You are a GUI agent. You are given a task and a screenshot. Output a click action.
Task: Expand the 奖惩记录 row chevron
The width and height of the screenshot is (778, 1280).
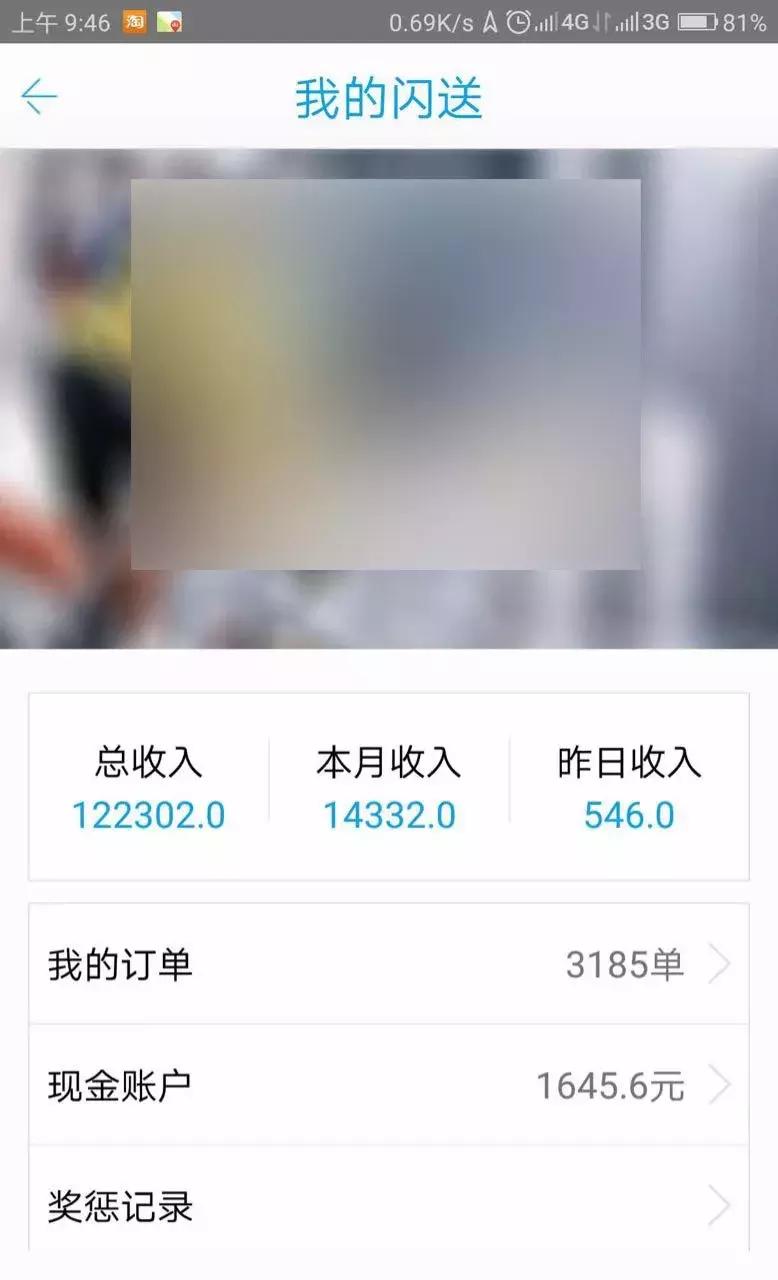(721, 1207)
